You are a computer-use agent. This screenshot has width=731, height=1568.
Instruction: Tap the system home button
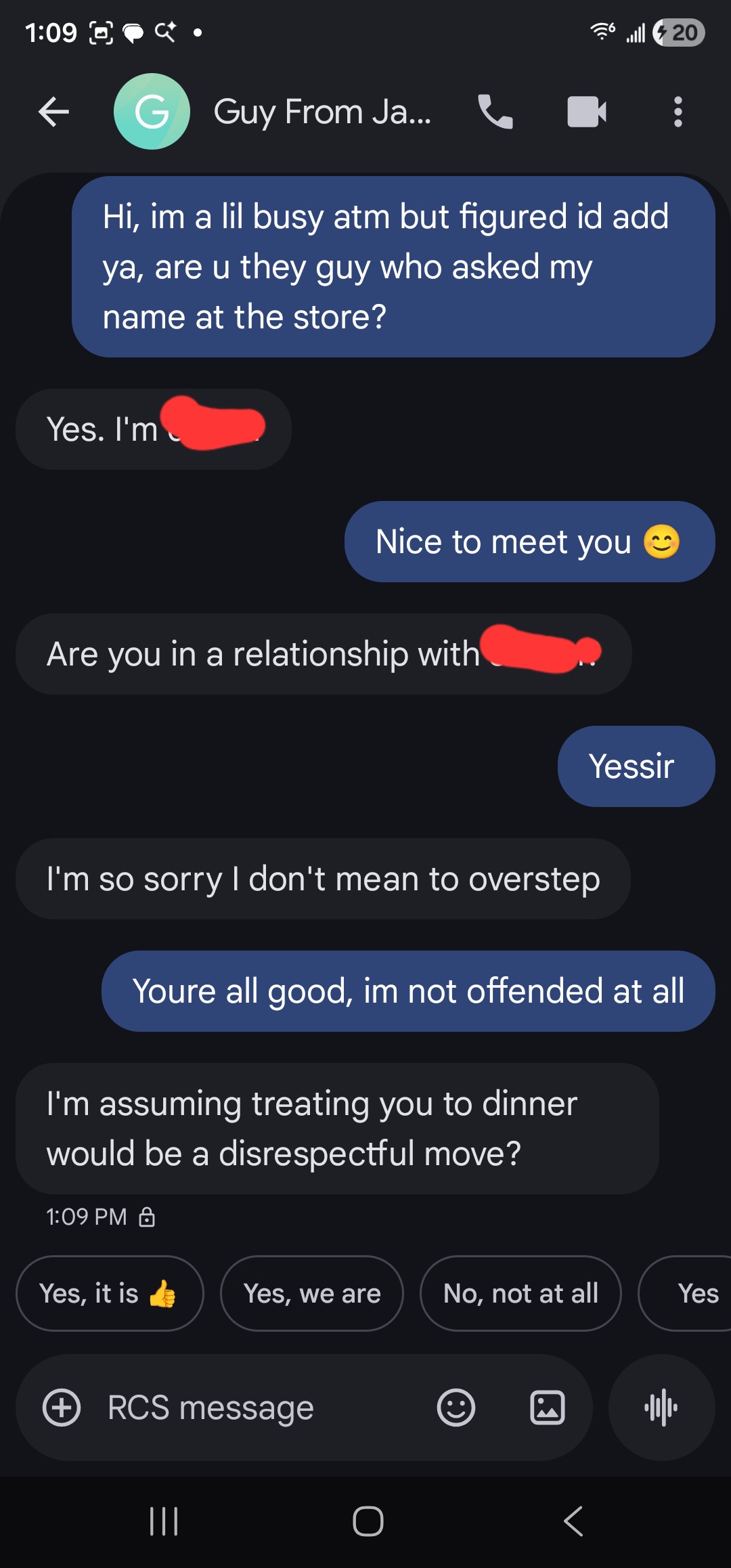click(x=368, y=1521)
